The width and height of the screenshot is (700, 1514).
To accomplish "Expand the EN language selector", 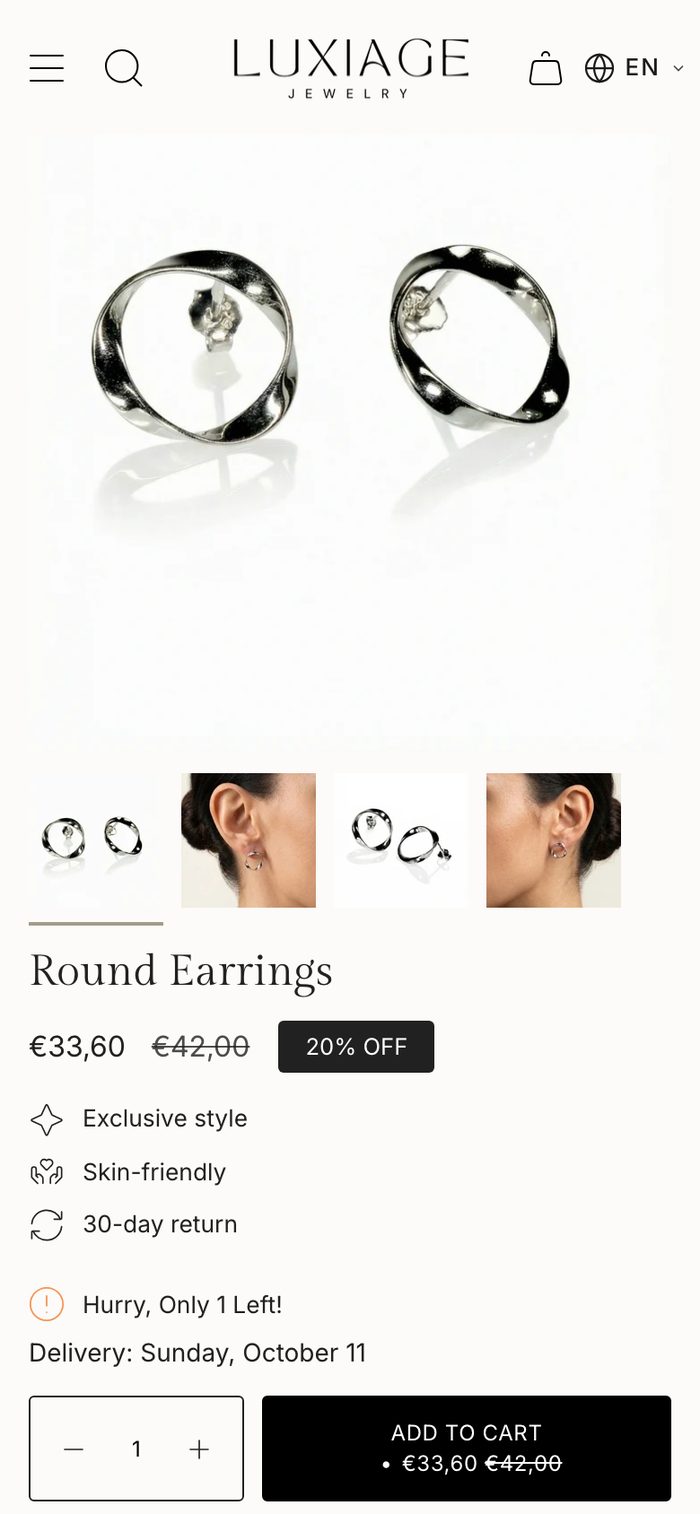I will click(x=634, y=68).
